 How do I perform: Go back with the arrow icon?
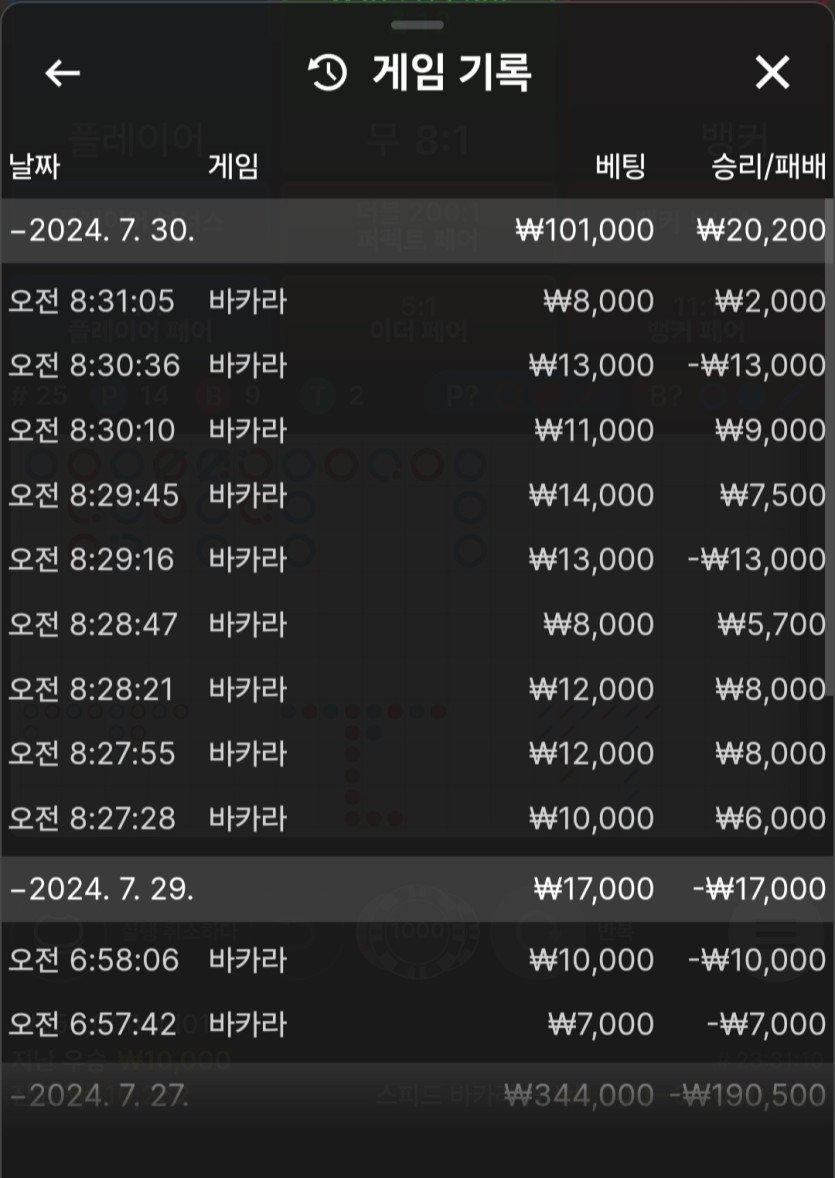point(62,73)
